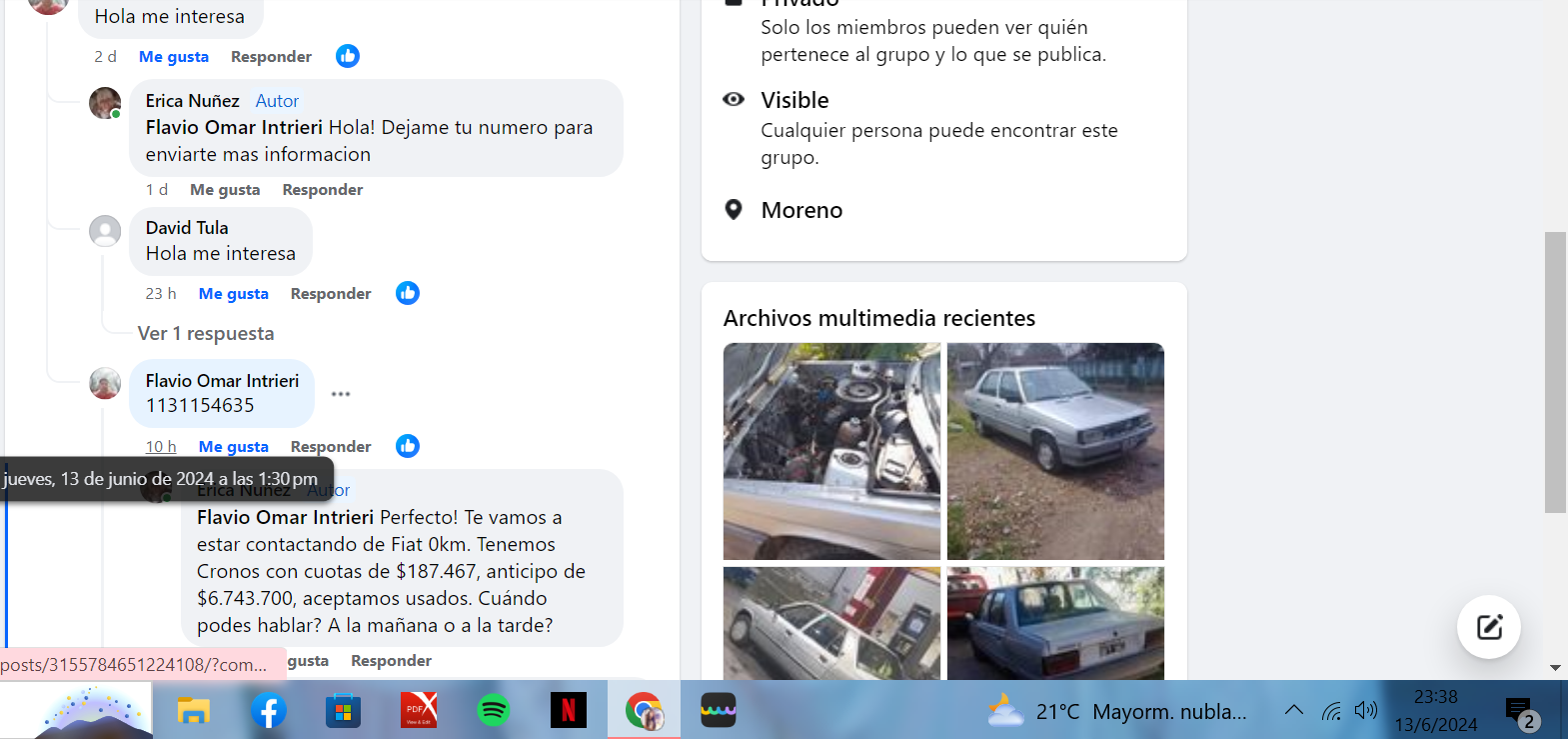Open Flavio Omar Intrieri's profile from his comment
Viewport: 1568px width, 739px height.
(x=222, y=381)
